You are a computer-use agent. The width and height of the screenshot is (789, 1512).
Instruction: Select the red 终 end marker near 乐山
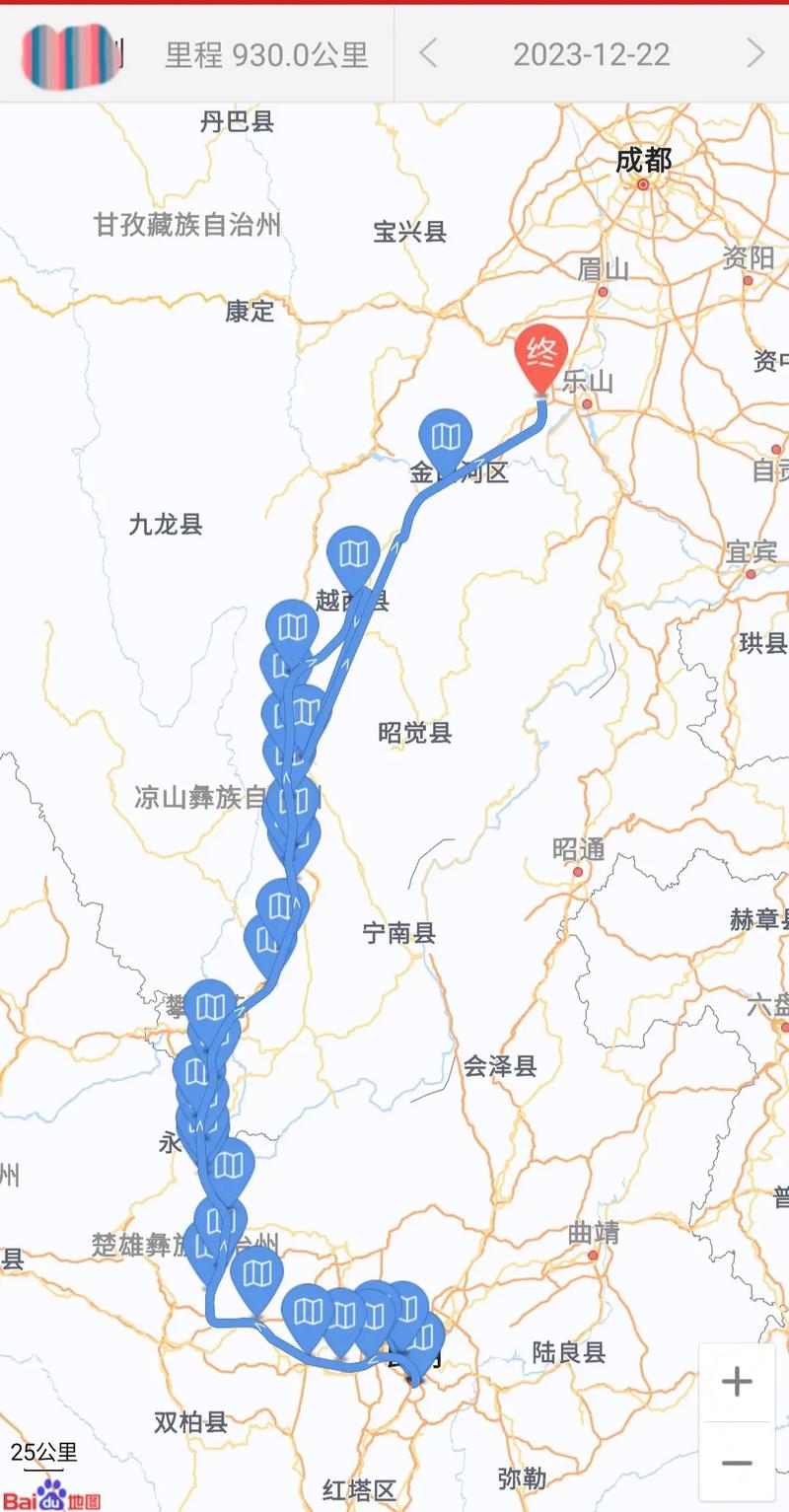(x=540, y=355)
